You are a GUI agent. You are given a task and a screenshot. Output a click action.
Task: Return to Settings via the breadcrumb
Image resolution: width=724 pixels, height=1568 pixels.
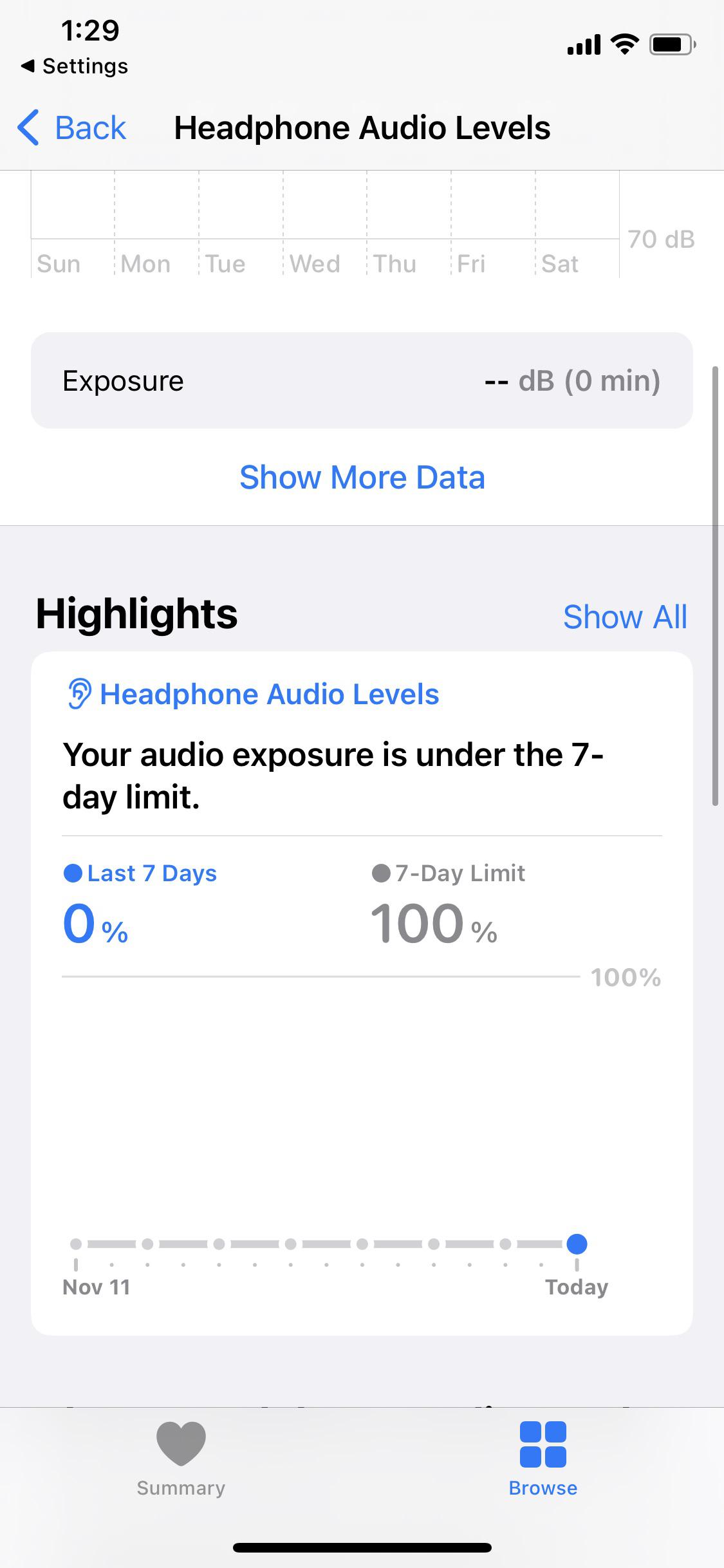point(73,65)
